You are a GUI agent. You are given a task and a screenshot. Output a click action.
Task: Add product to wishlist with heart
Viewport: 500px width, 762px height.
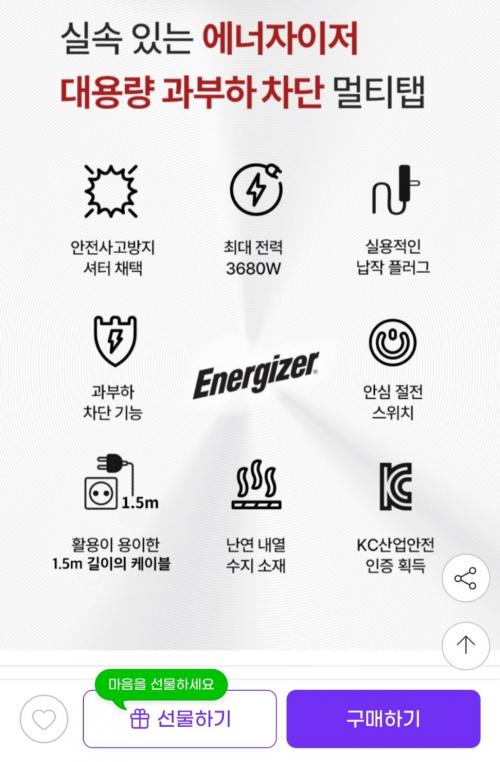(44, 719)
